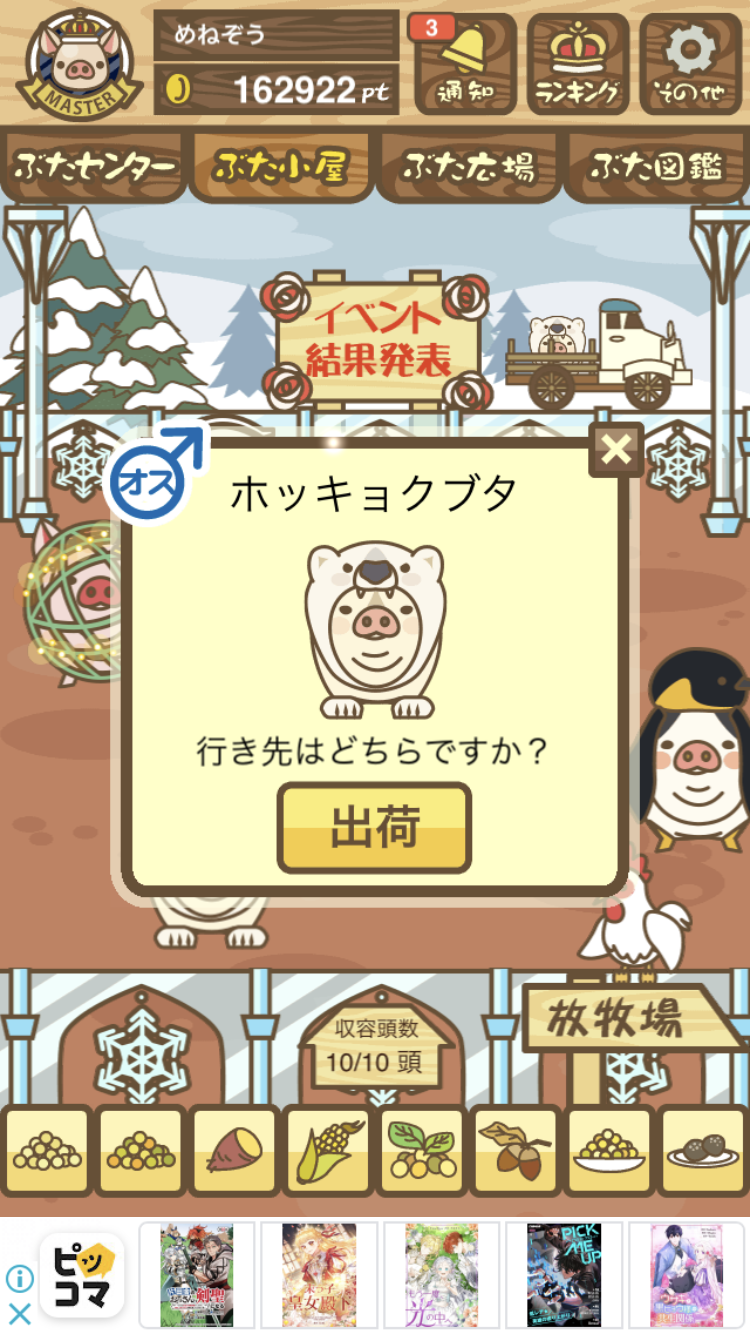This screenshot has width=750, height=1334.
Task: Select the corn feed
Action: click(328, 1152)
